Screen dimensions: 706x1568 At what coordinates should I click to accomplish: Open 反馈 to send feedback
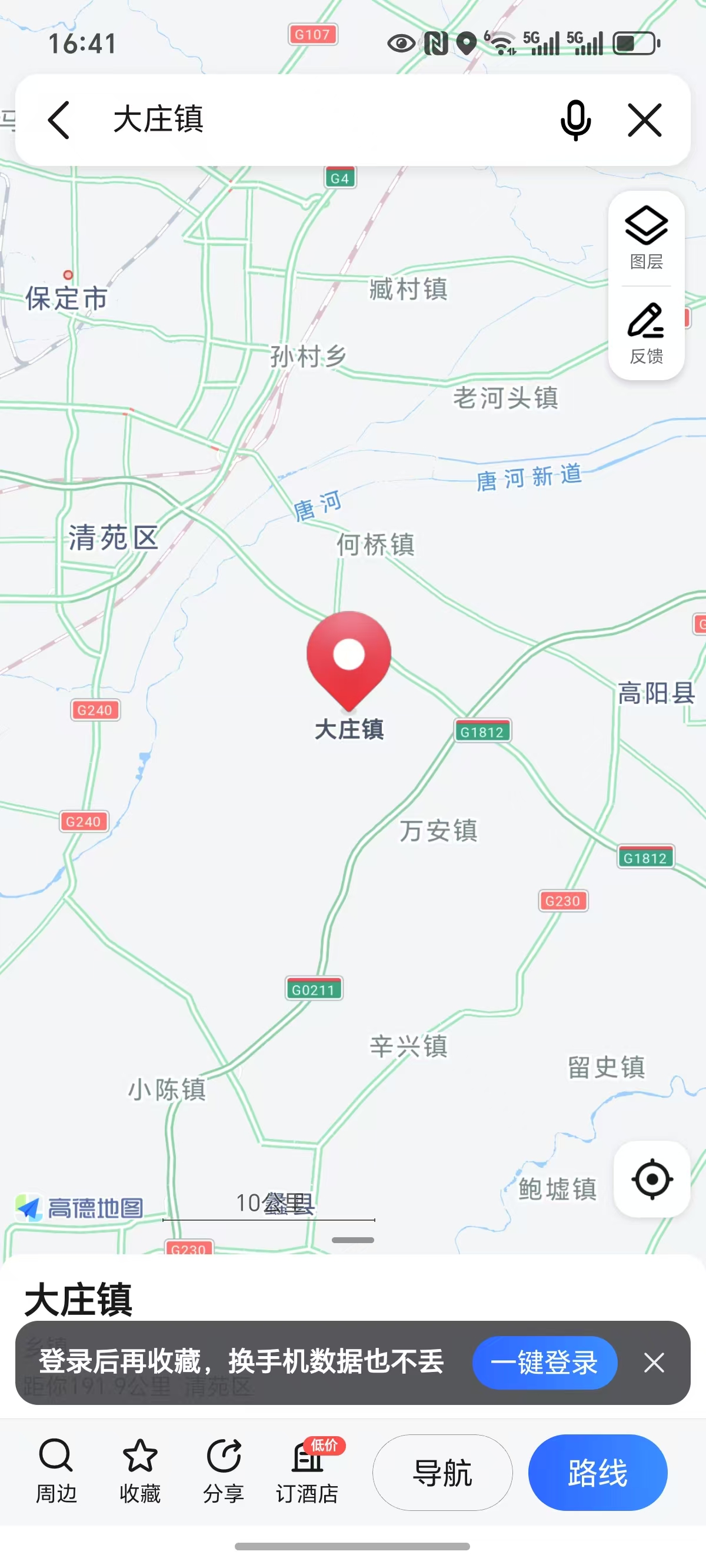pyautogui.click(x=647, y=333)
